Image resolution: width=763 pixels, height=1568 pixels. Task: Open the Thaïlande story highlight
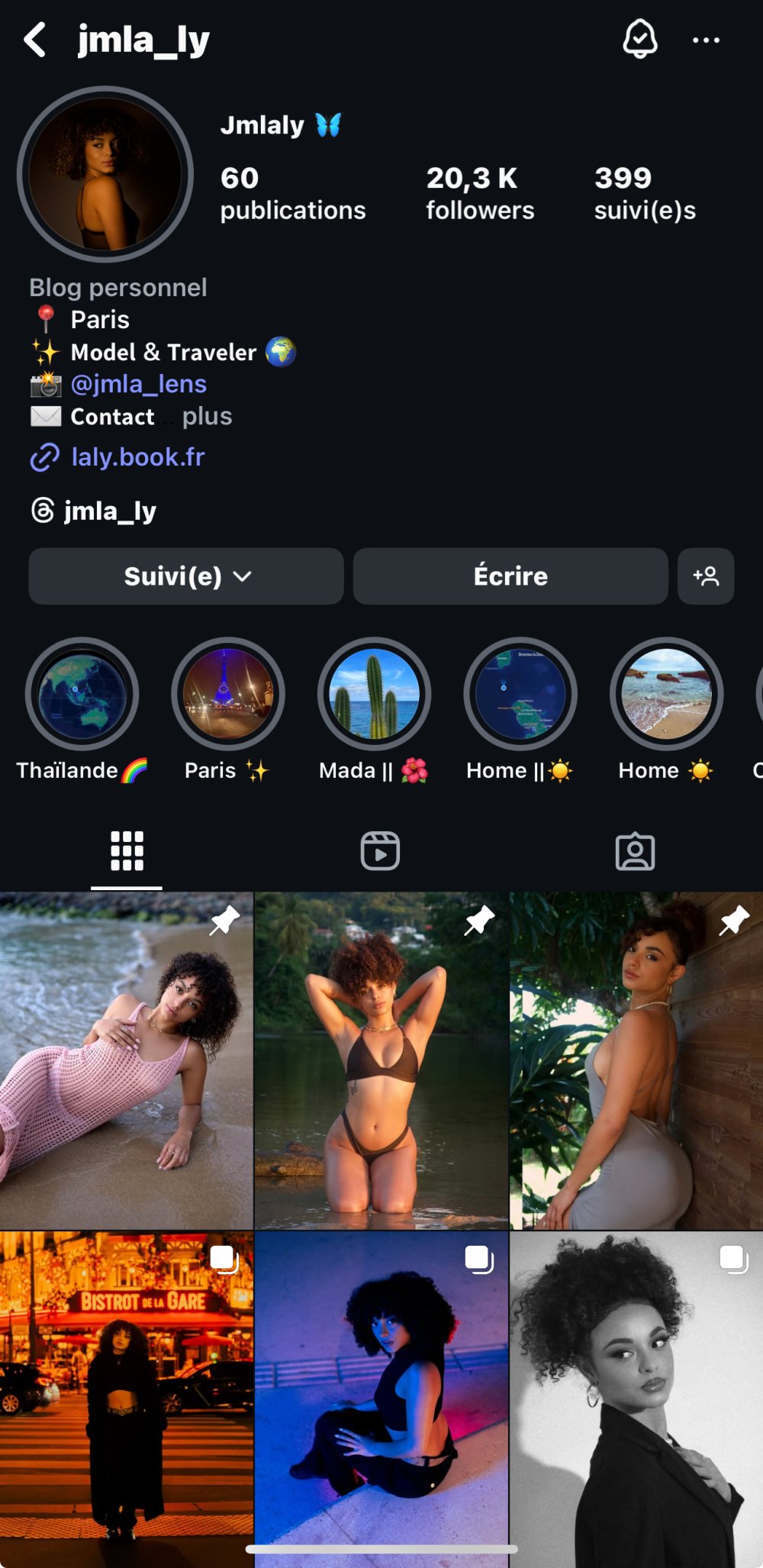82,695
